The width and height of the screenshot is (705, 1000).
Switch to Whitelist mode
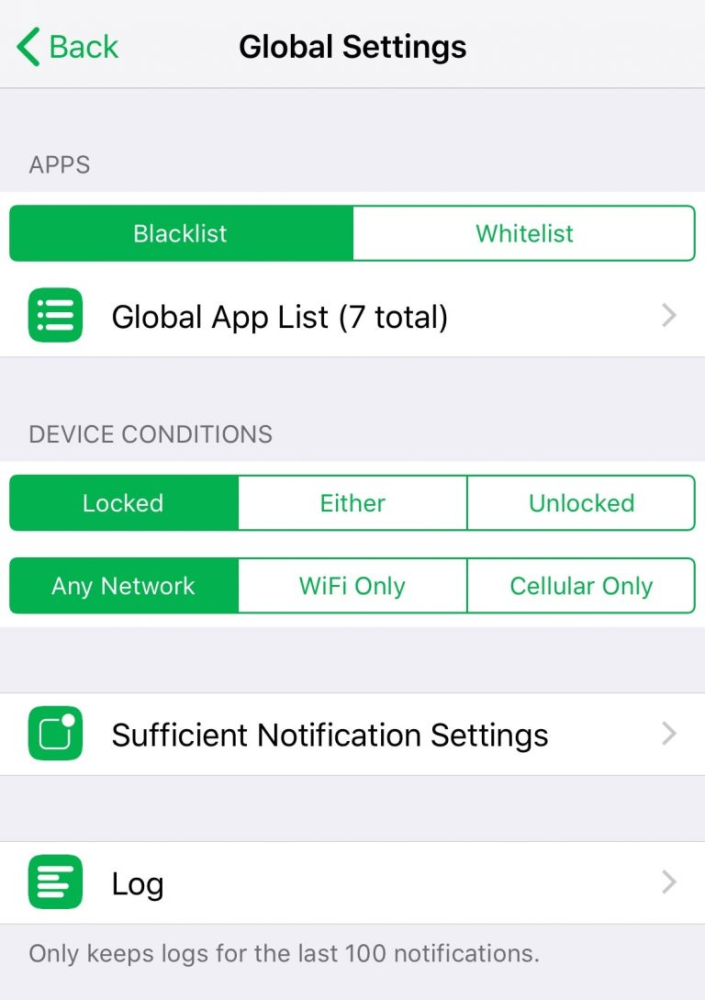tap(524, 234)
